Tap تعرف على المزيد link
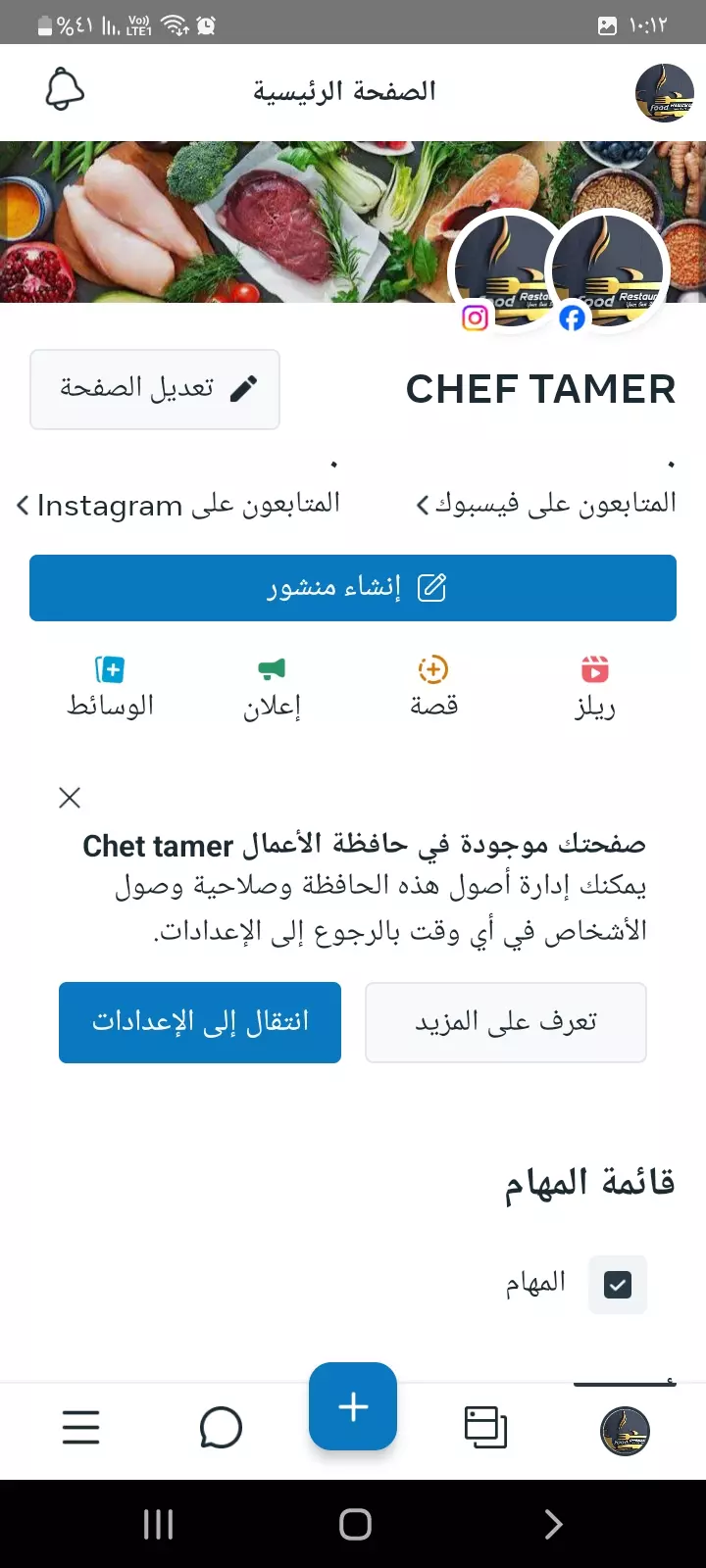Screen dimensions: 706x1568 pos(505,1022)
